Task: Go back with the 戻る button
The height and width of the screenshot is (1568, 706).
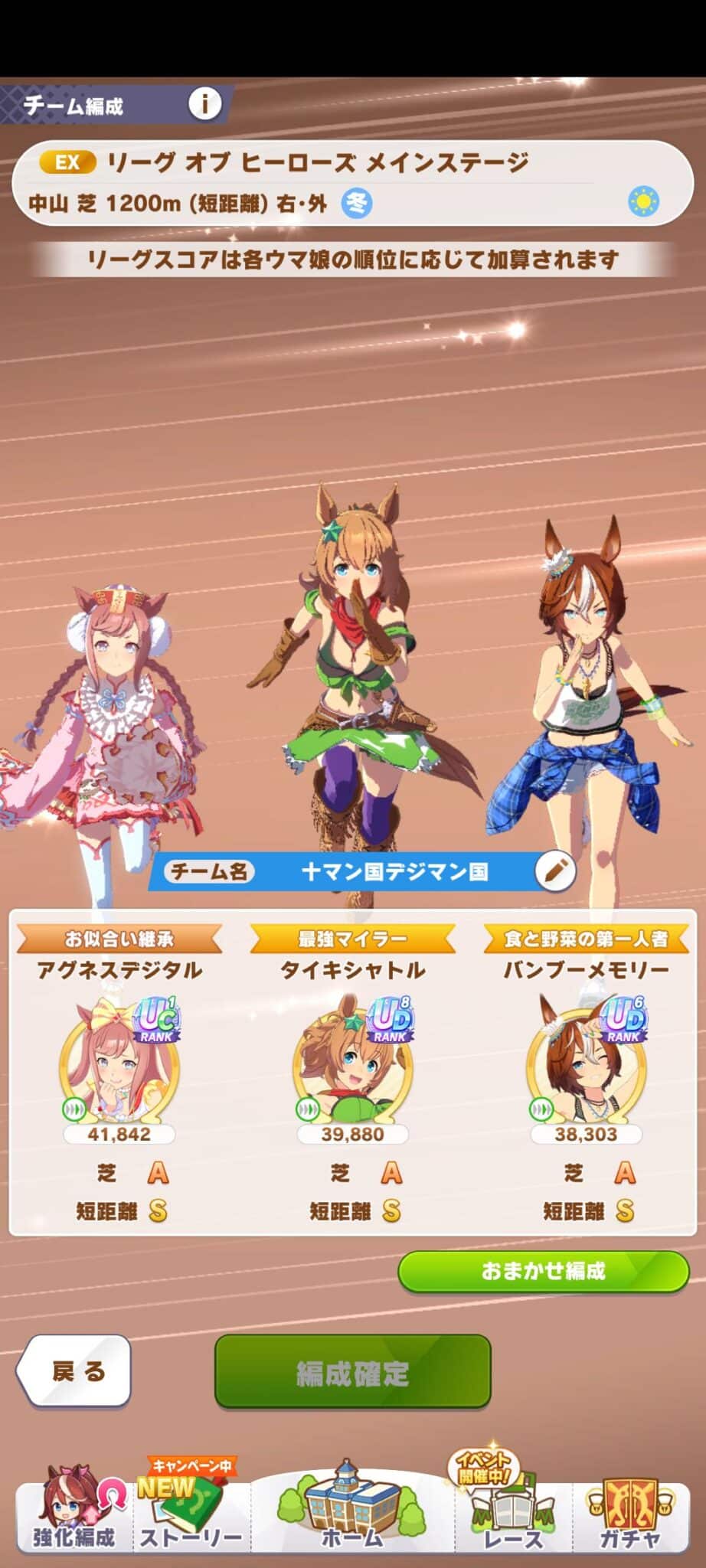Action: coord(74,1371)
